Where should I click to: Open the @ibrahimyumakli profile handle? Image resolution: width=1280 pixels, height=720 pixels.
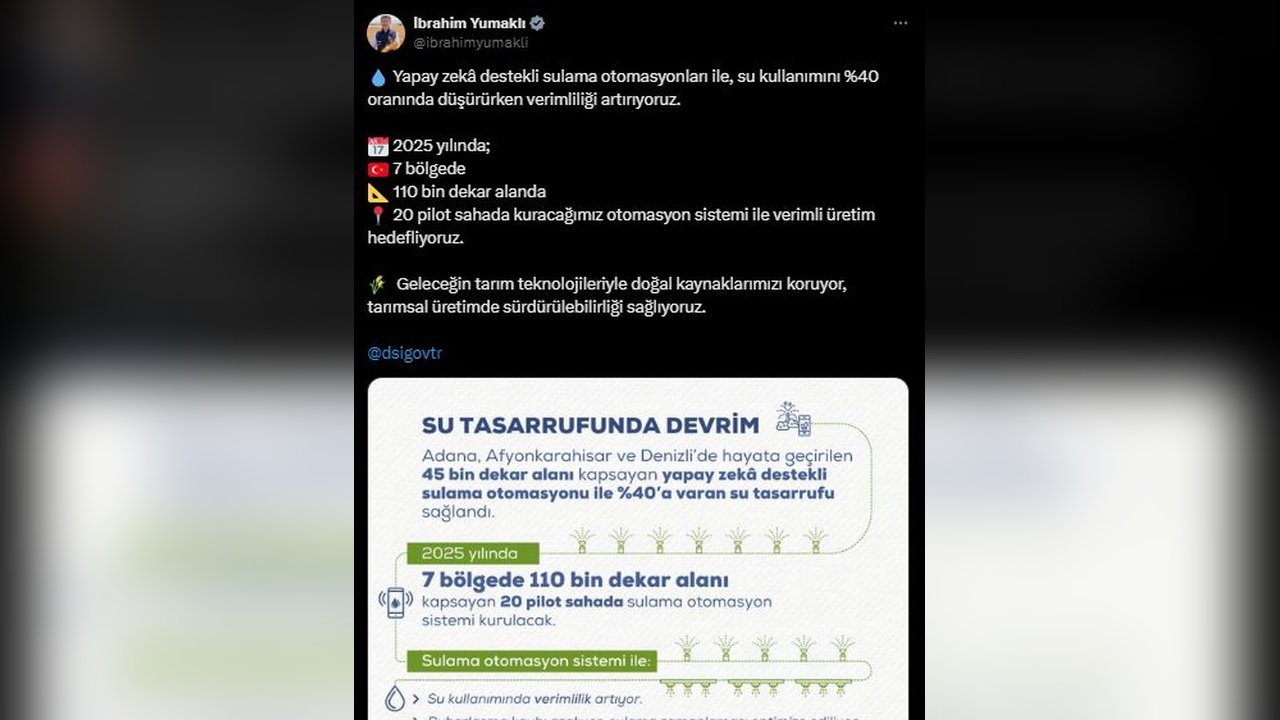469,43
